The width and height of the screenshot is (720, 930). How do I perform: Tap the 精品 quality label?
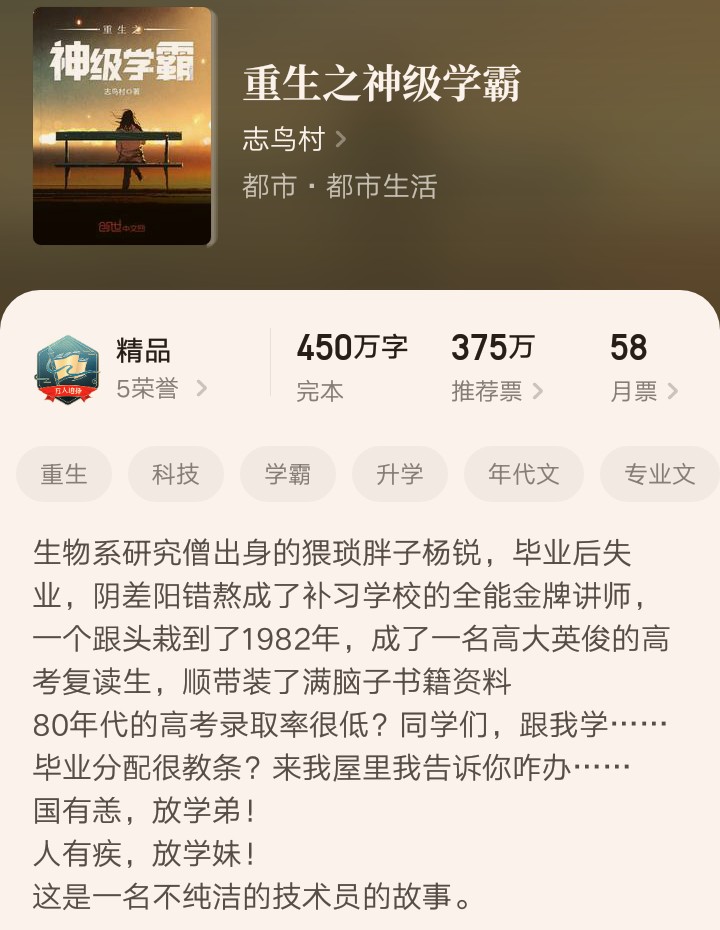(x=143, y=350)
